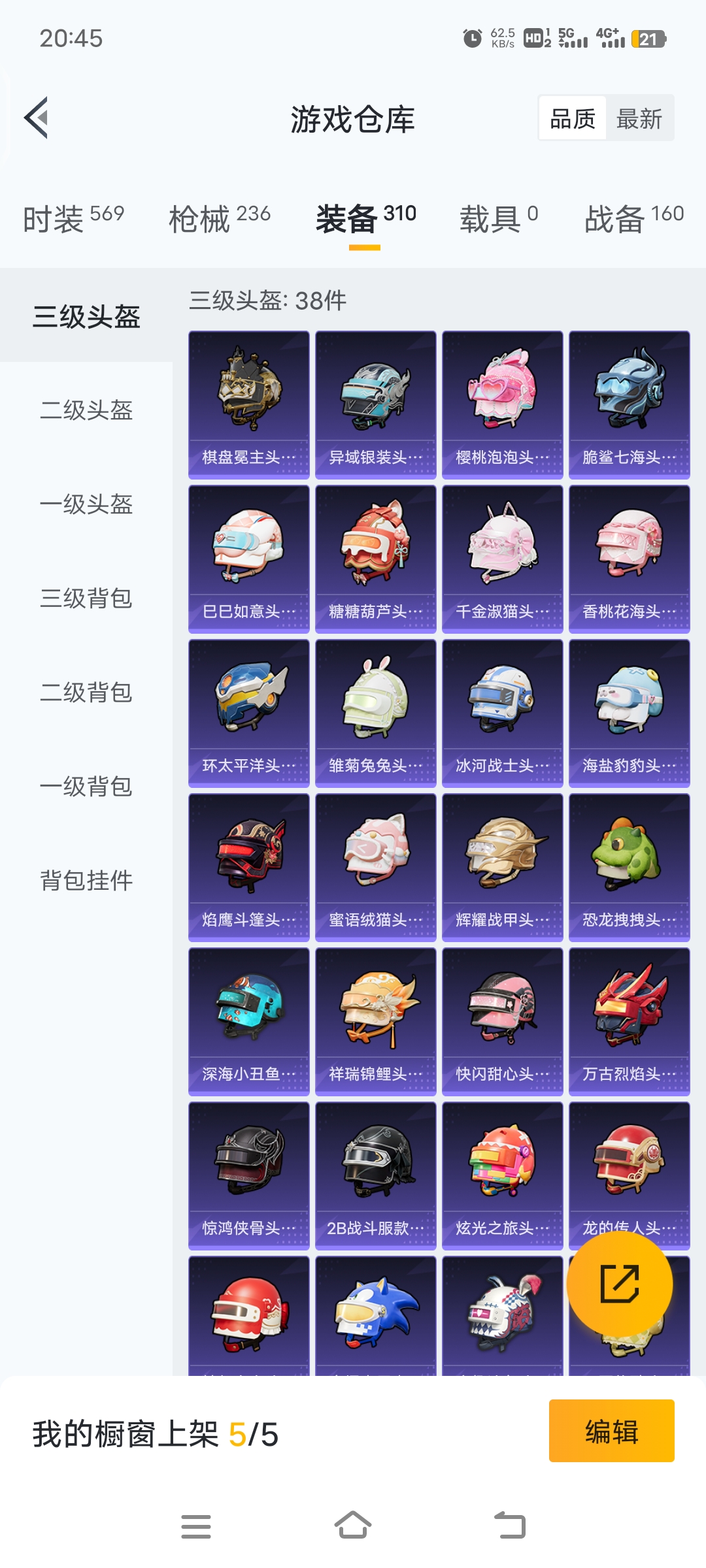The height and width of the screenshot is (1568, 706).
Task: Open the 棋盘冕主 helmet item
Action: (249, 405)
